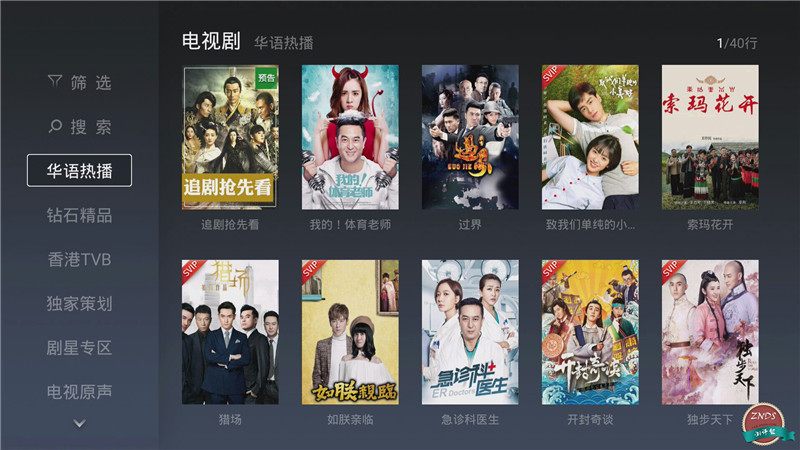This screenshot has height=450, width=800.
Task: Select the 华语热播 category
Action: pos(79,170)
